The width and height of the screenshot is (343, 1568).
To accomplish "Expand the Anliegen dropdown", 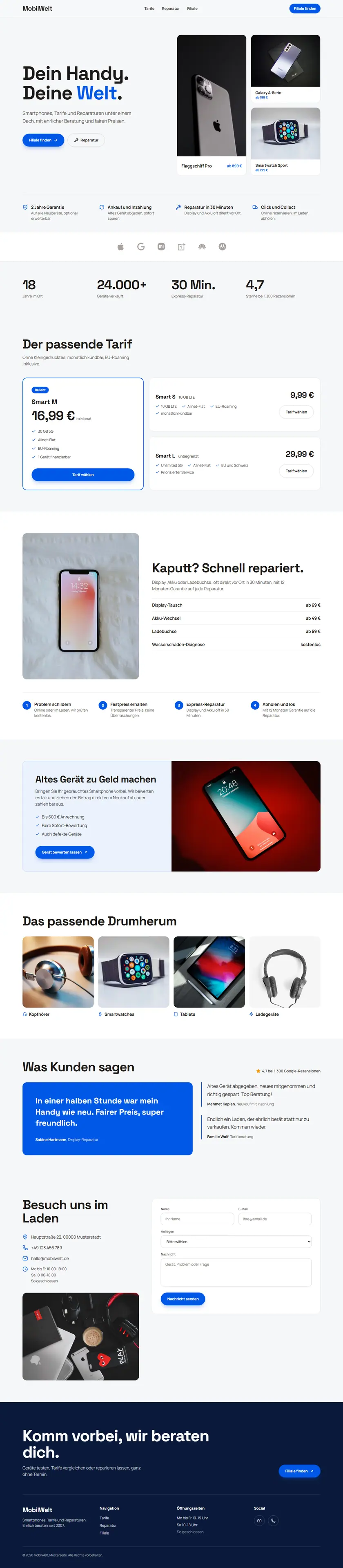I will 236,1242.
